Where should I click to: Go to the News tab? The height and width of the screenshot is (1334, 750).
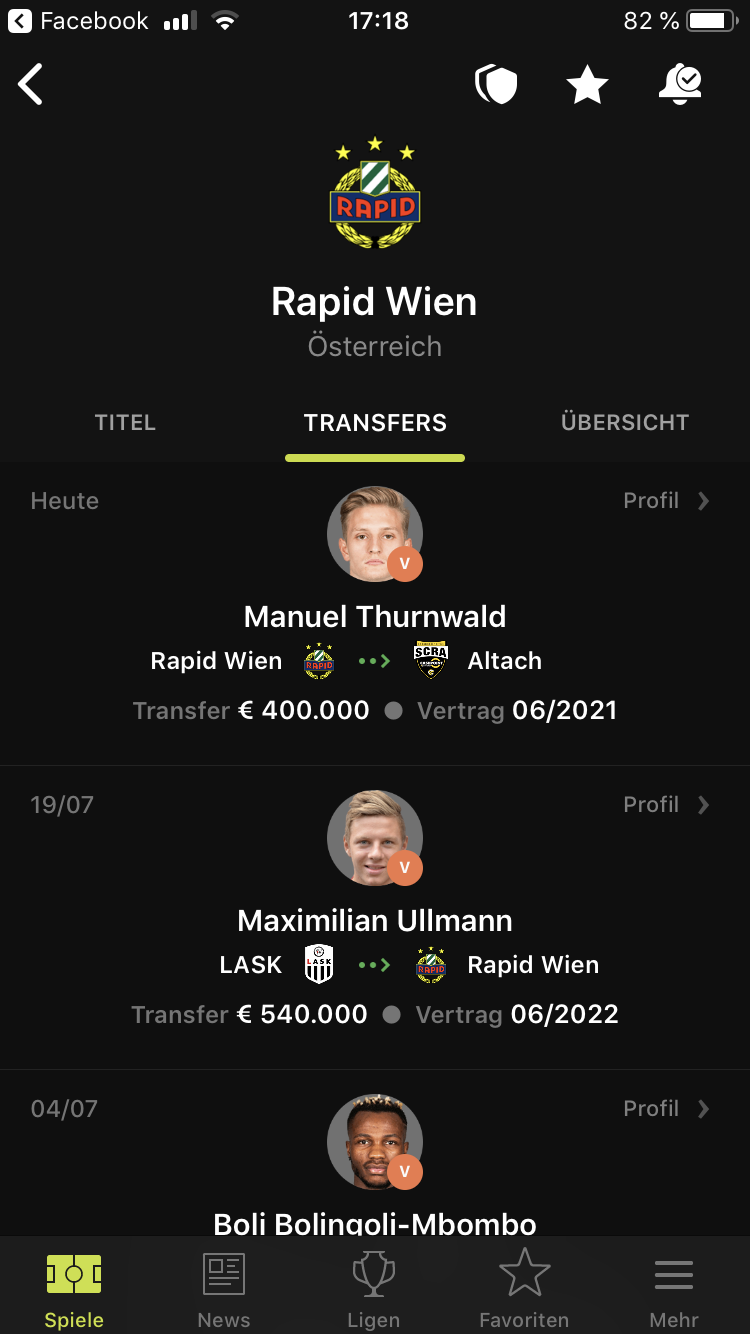[224, 1290]
